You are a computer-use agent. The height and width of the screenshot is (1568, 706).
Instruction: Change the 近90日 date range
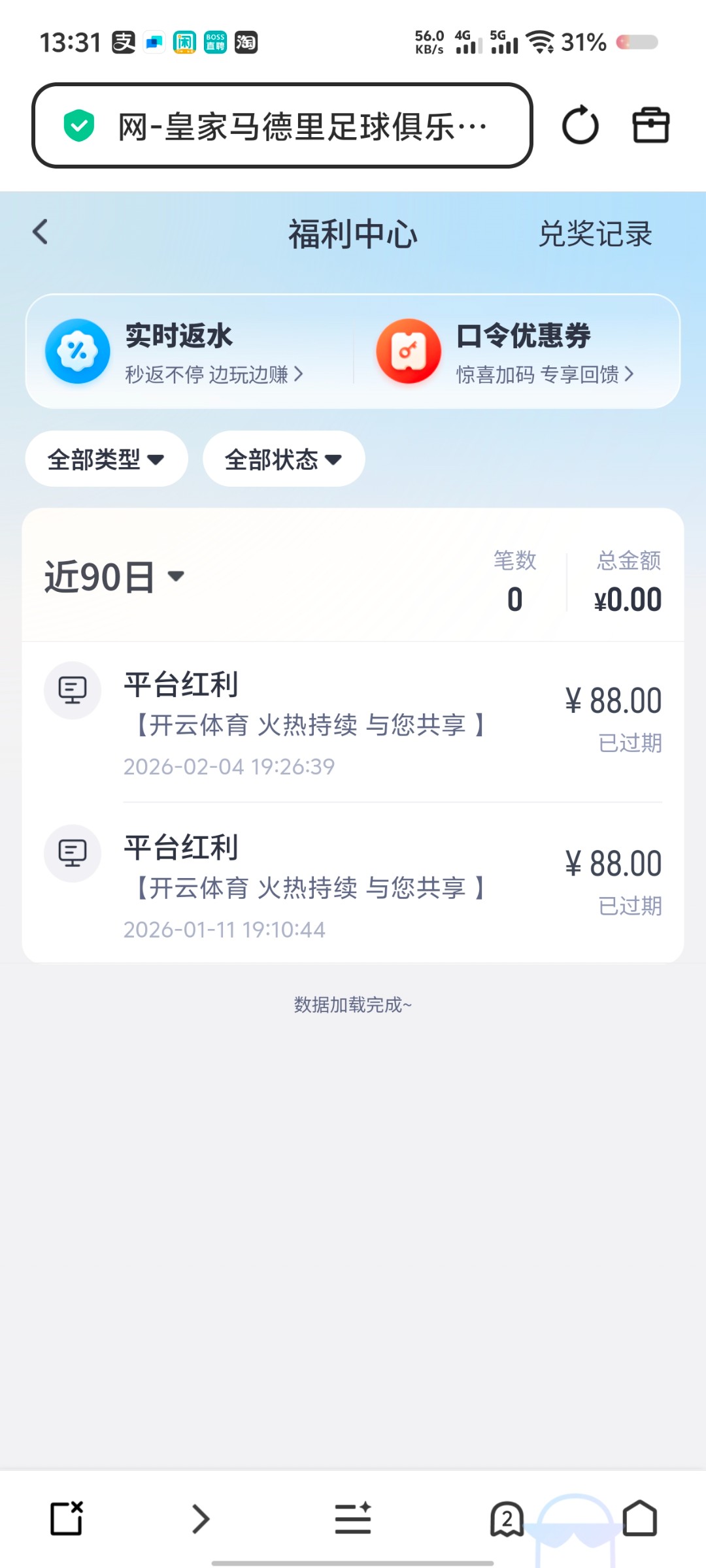pyautogui.click(x=114, y=577)
